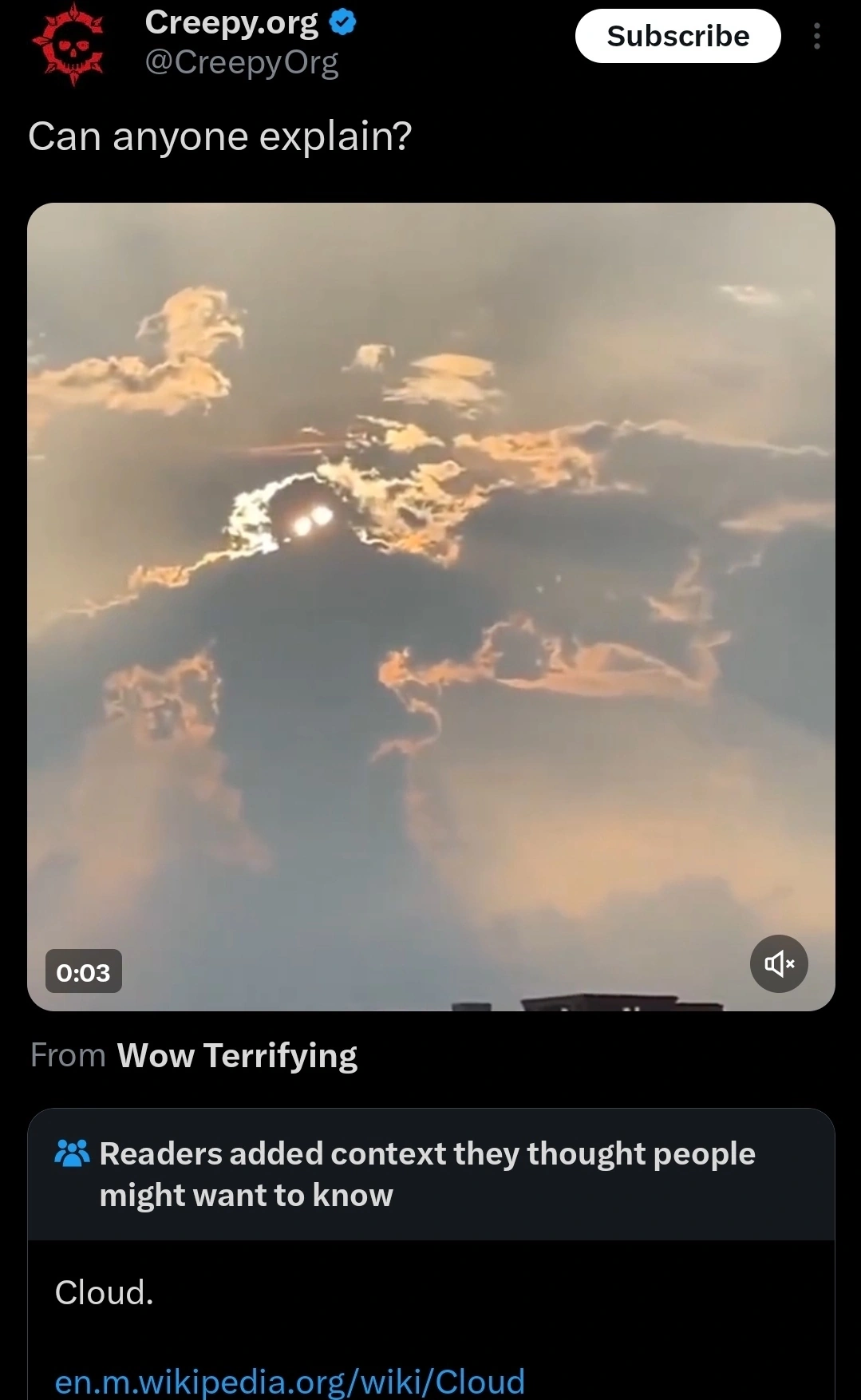Subscribe to Creepy.org
Image resolution: width=861 pixels, height=1400 pixels.
pyautogui.click(x=677, y=36)
